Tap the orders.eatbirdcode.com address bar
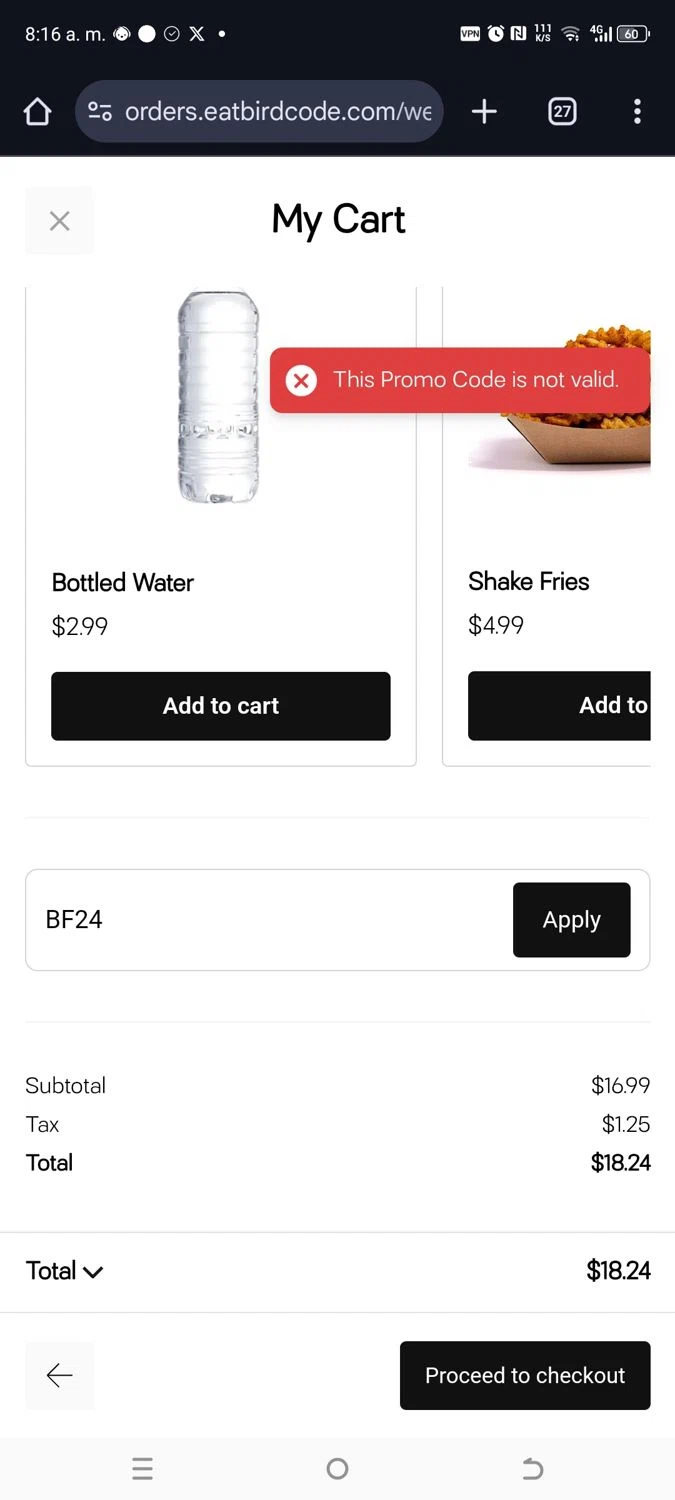Image resolution: width=675 pixels, height=1500 pixels. click(260, 112)
